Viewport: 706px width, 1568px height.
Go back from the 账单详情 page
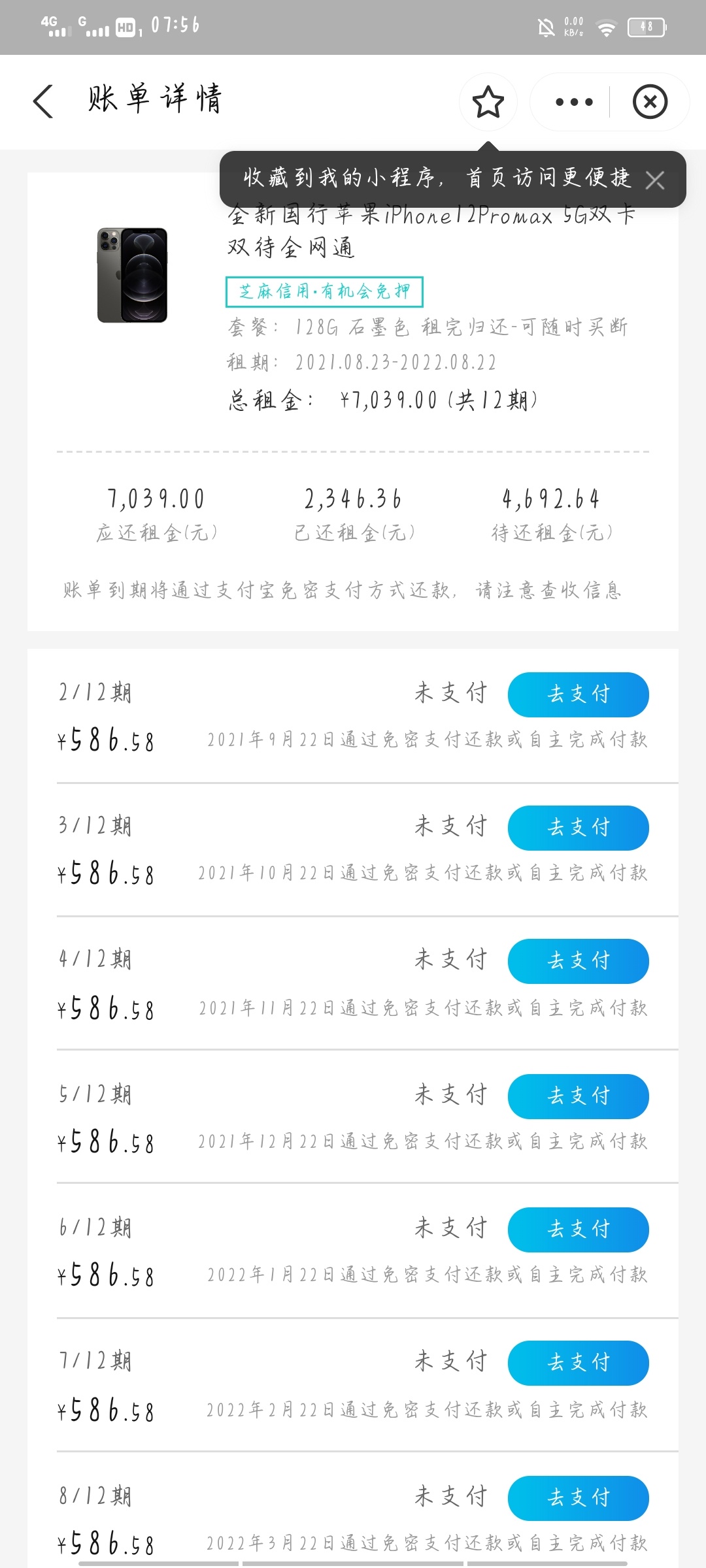43,101
